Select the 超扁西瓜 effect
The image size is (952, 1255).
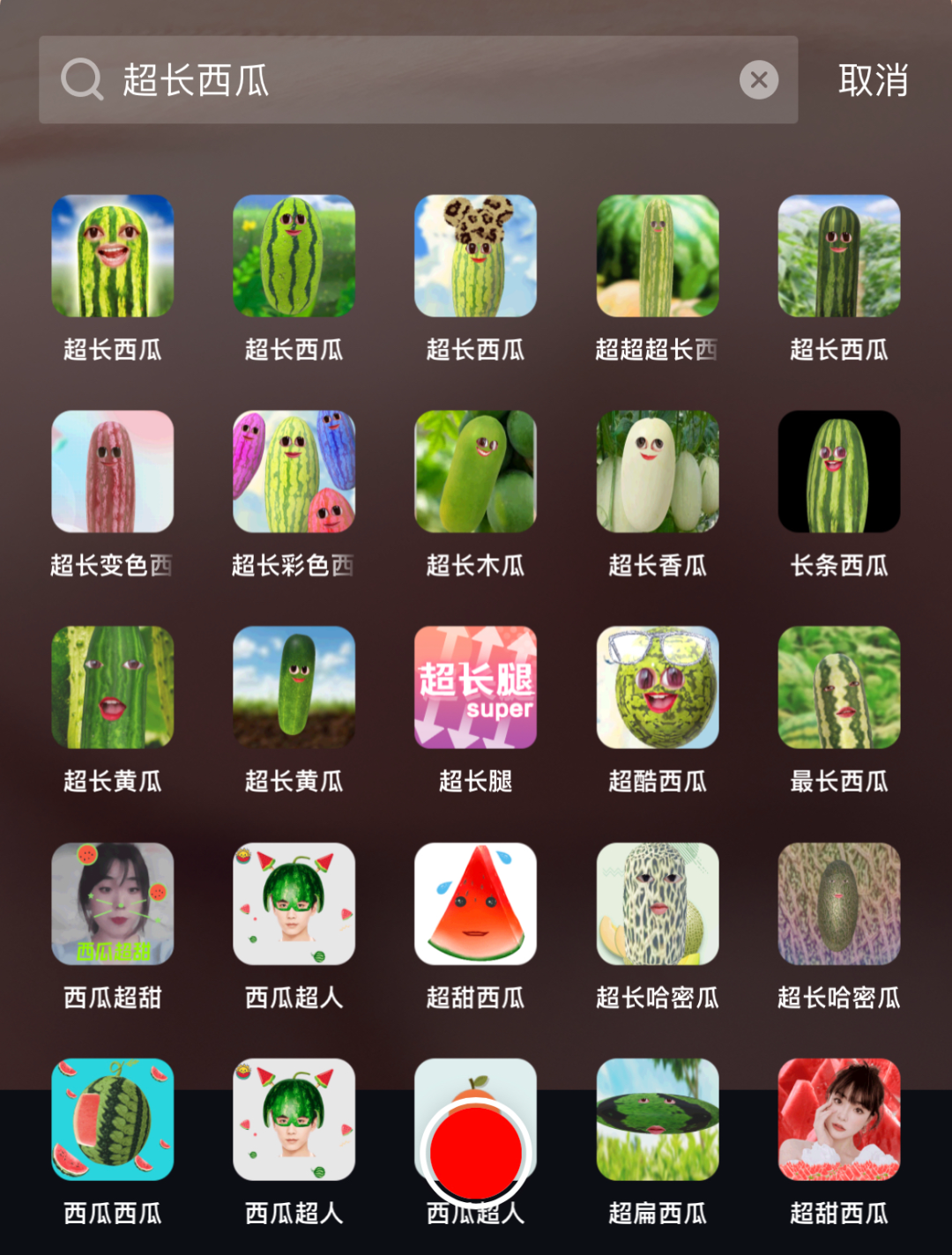(657, 1120)
